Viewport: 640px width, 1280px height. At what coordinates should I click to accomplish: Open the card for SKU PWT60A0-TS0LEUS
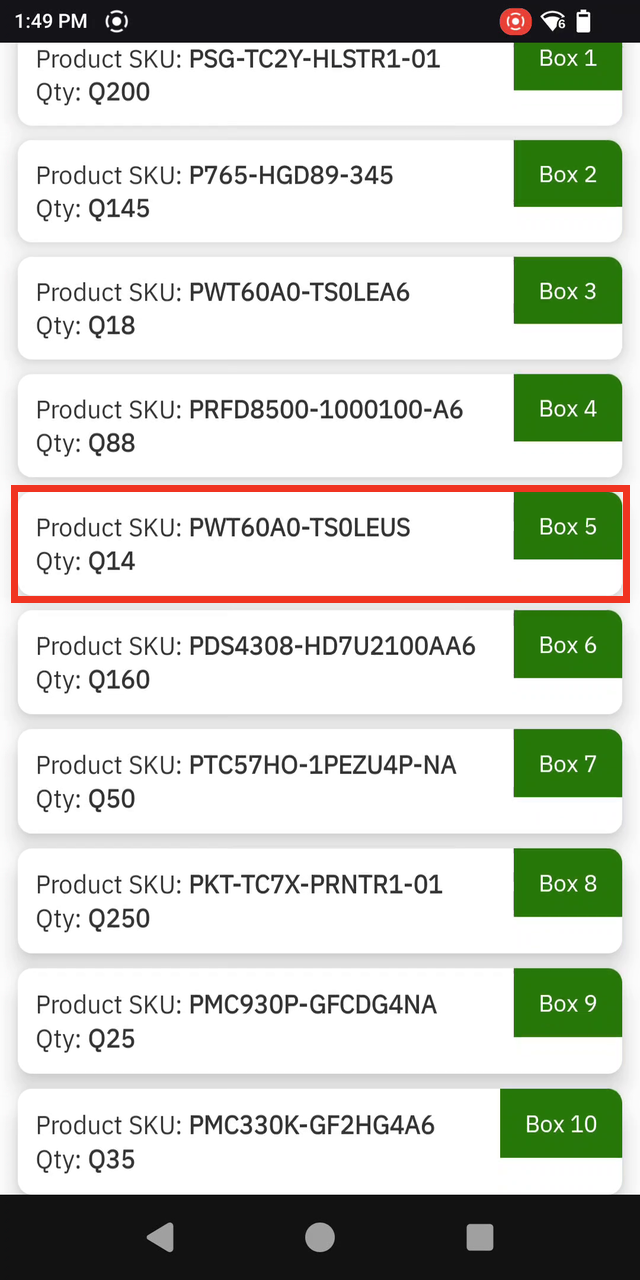click(320, 544)
